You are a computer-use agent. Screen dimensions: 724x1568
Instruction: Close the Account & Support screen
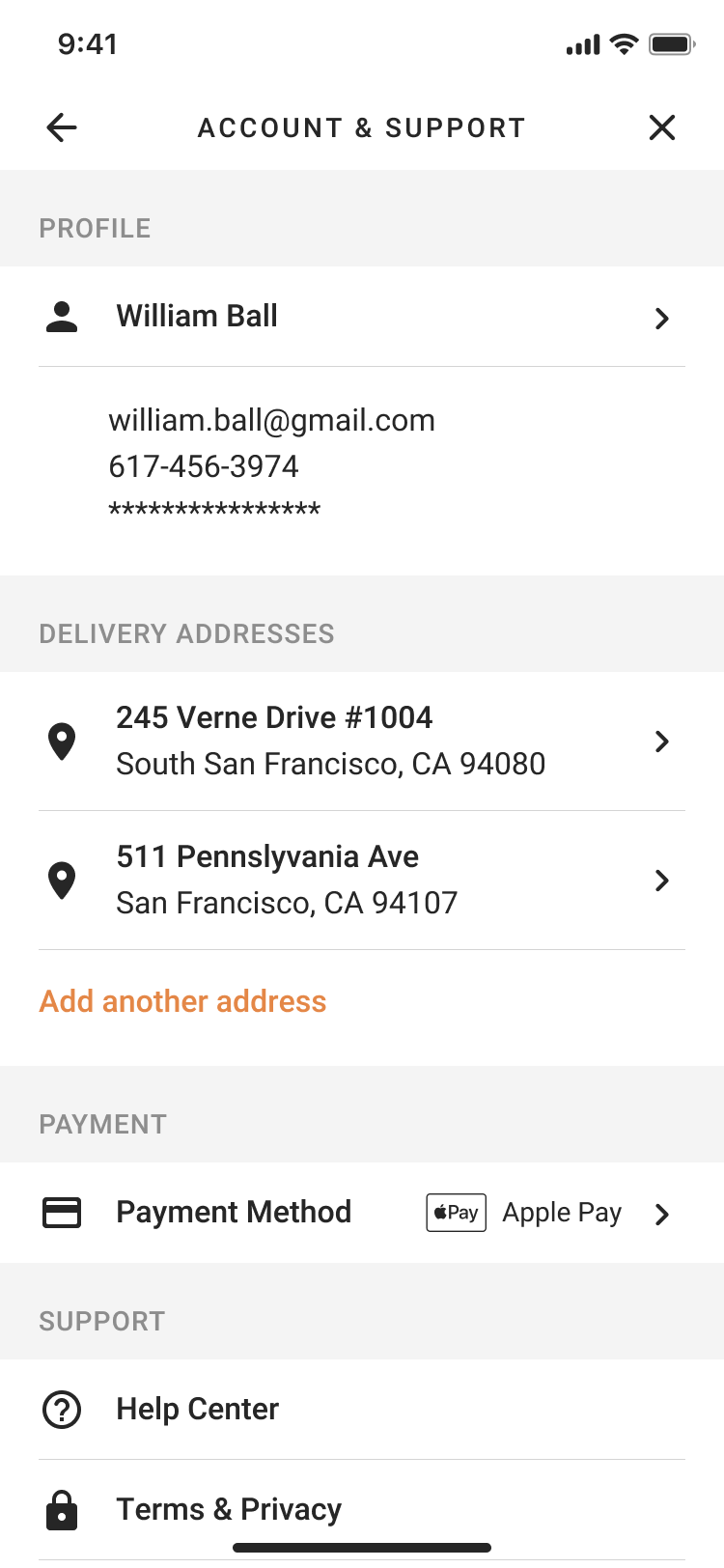pyautogui.click(x=662, y=127)
